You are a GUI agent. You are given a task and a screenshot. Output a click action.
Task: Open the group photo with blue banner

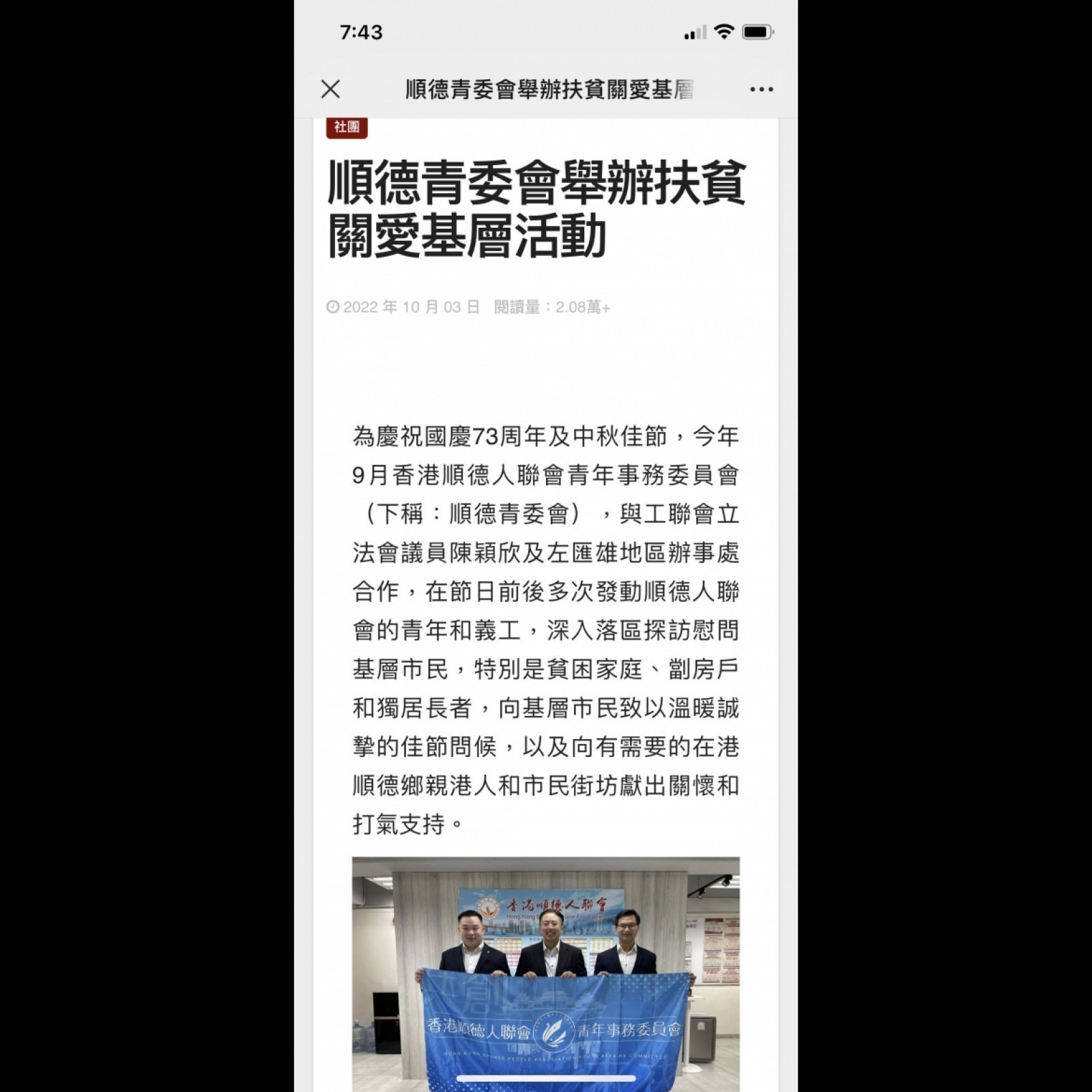(545, 973)
